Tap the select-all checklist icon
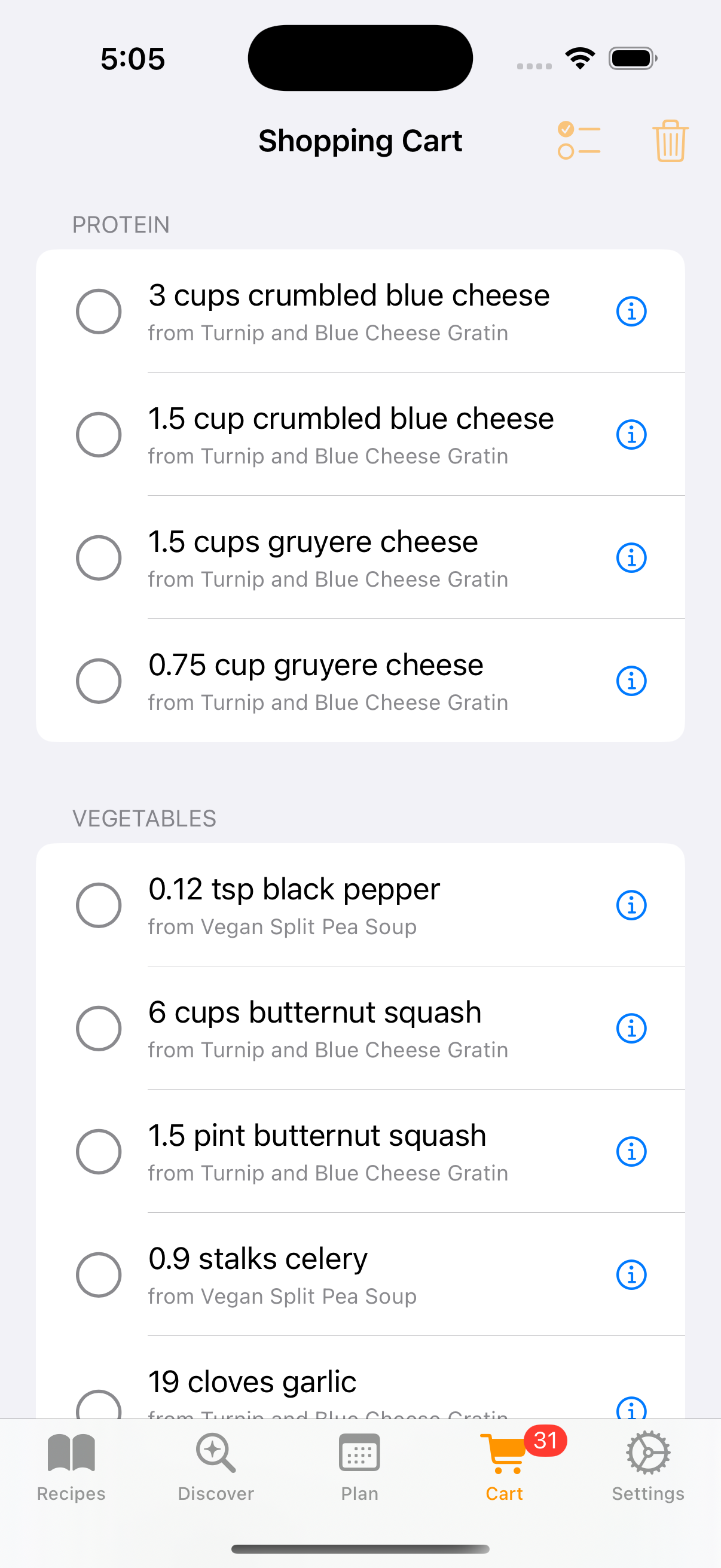 (578, 140)
